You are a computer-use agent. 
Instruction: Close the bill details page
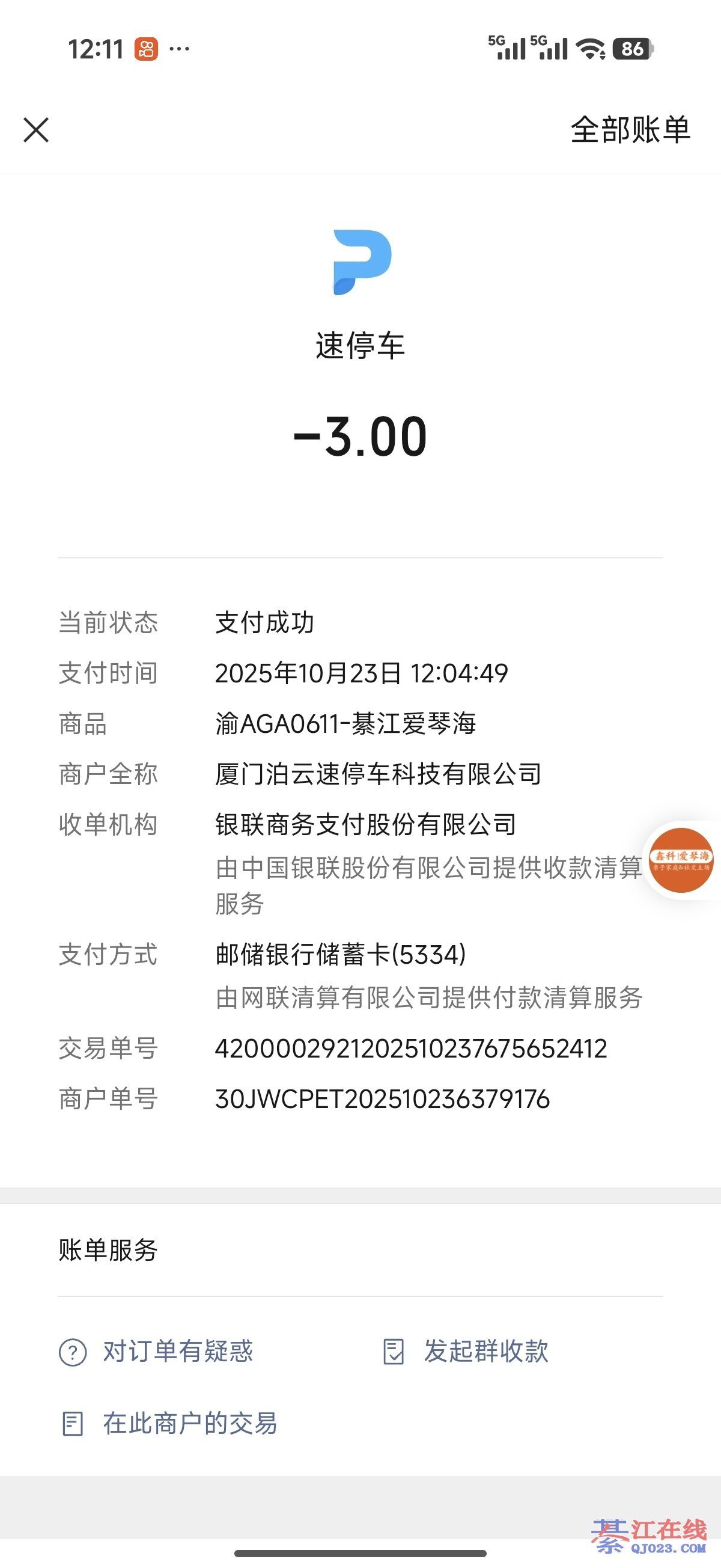(x=37, y=130)
